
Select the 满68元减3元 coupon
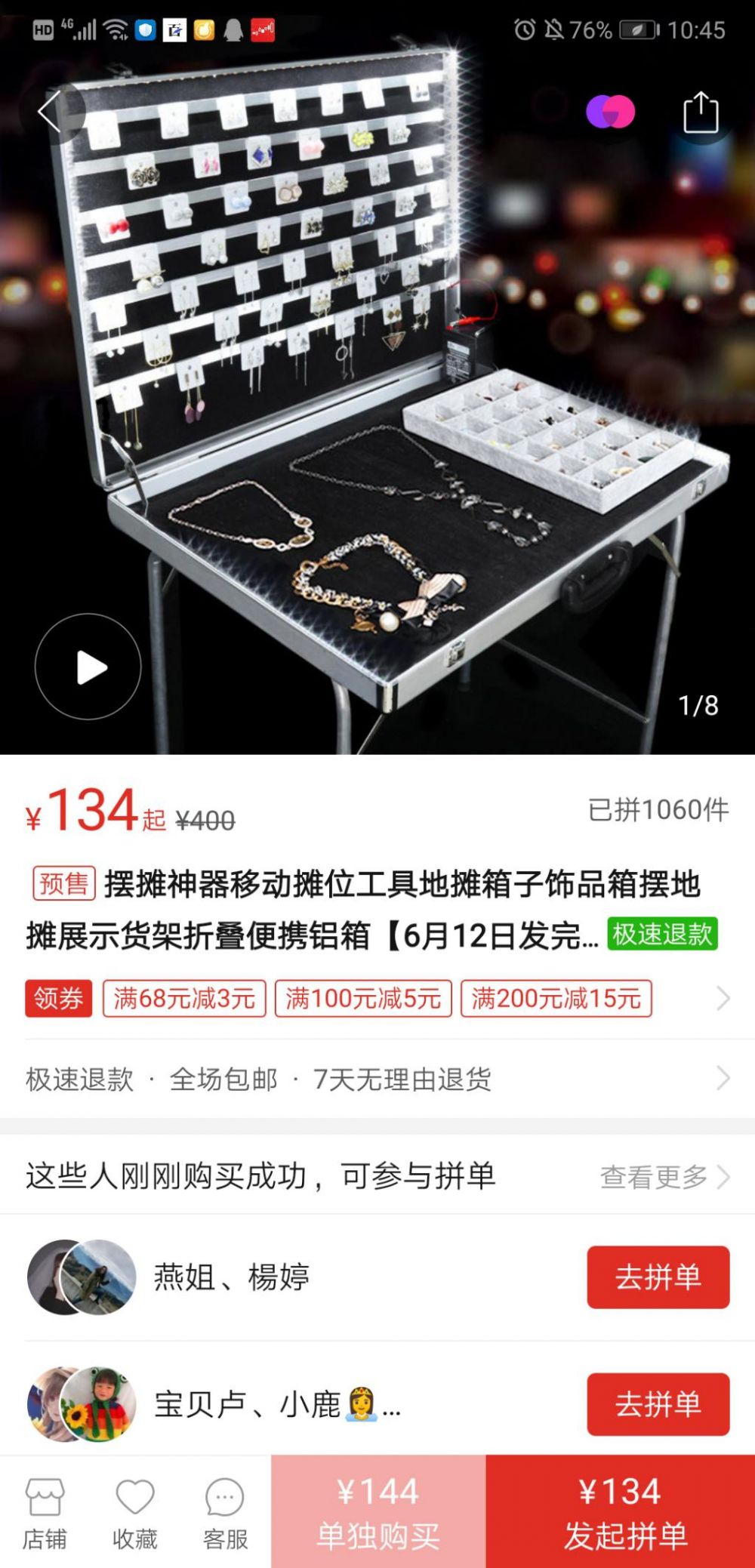point(184,999)
